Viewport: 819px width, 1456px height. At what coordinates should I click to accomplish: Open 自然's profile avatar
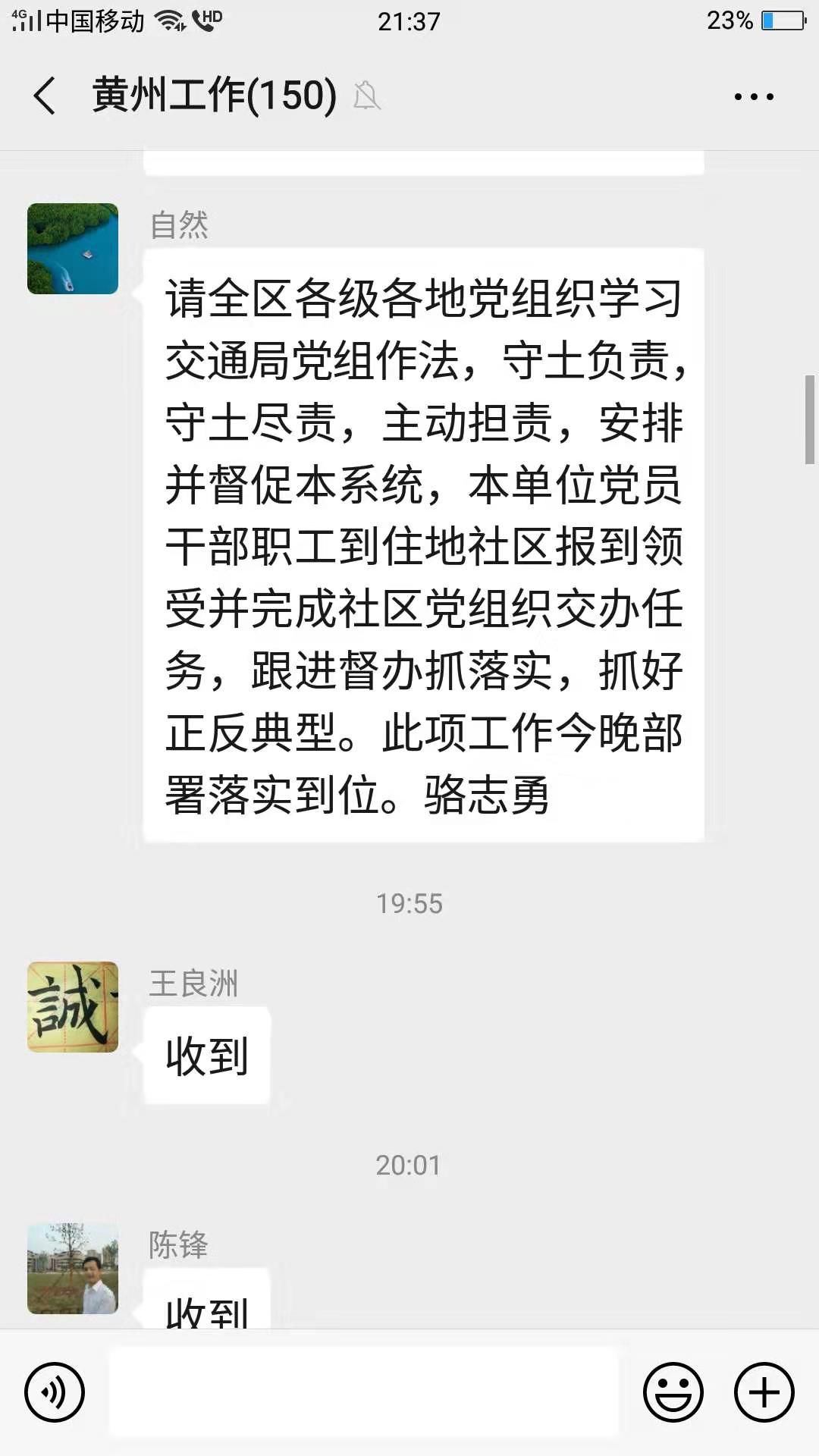73,249
